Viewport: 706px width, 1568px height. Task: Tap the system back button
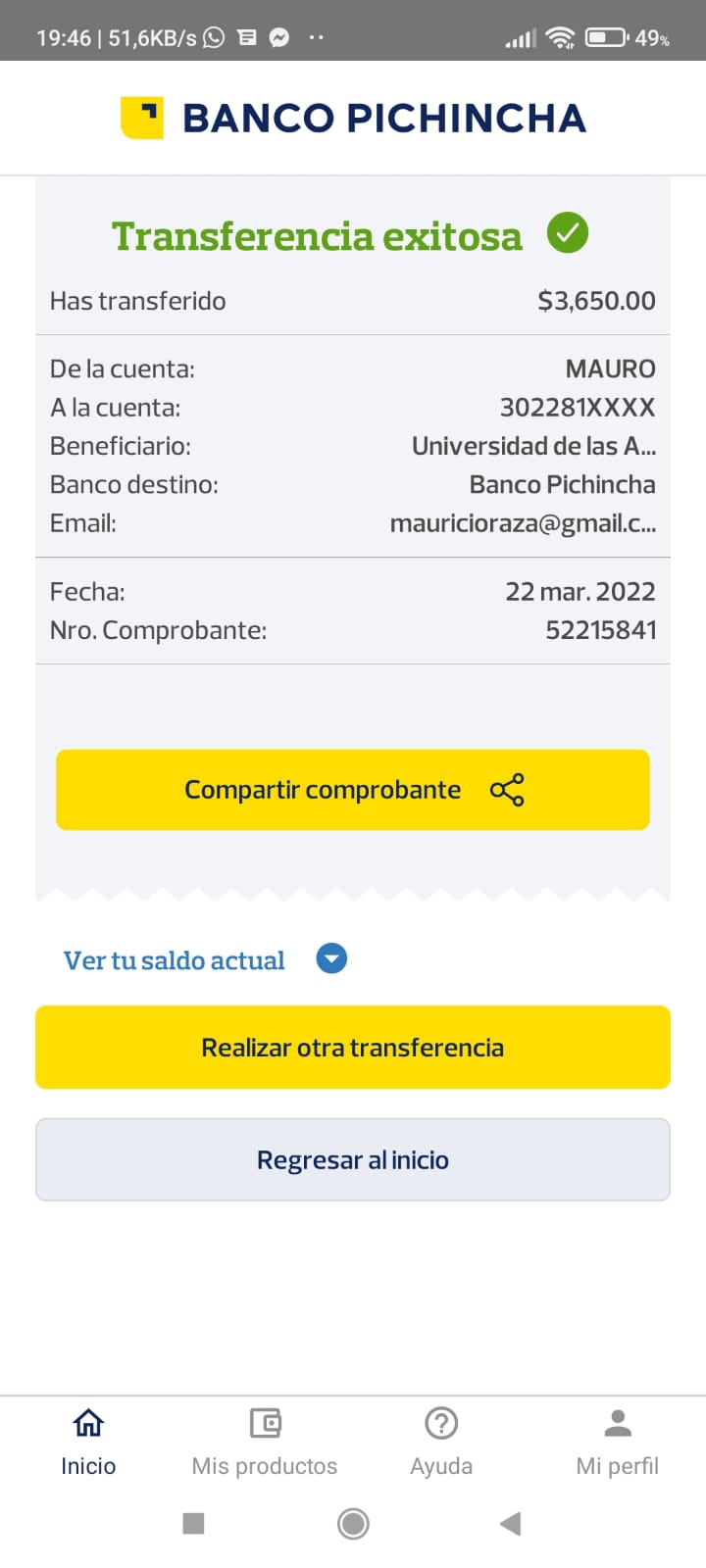[510, 1524]
